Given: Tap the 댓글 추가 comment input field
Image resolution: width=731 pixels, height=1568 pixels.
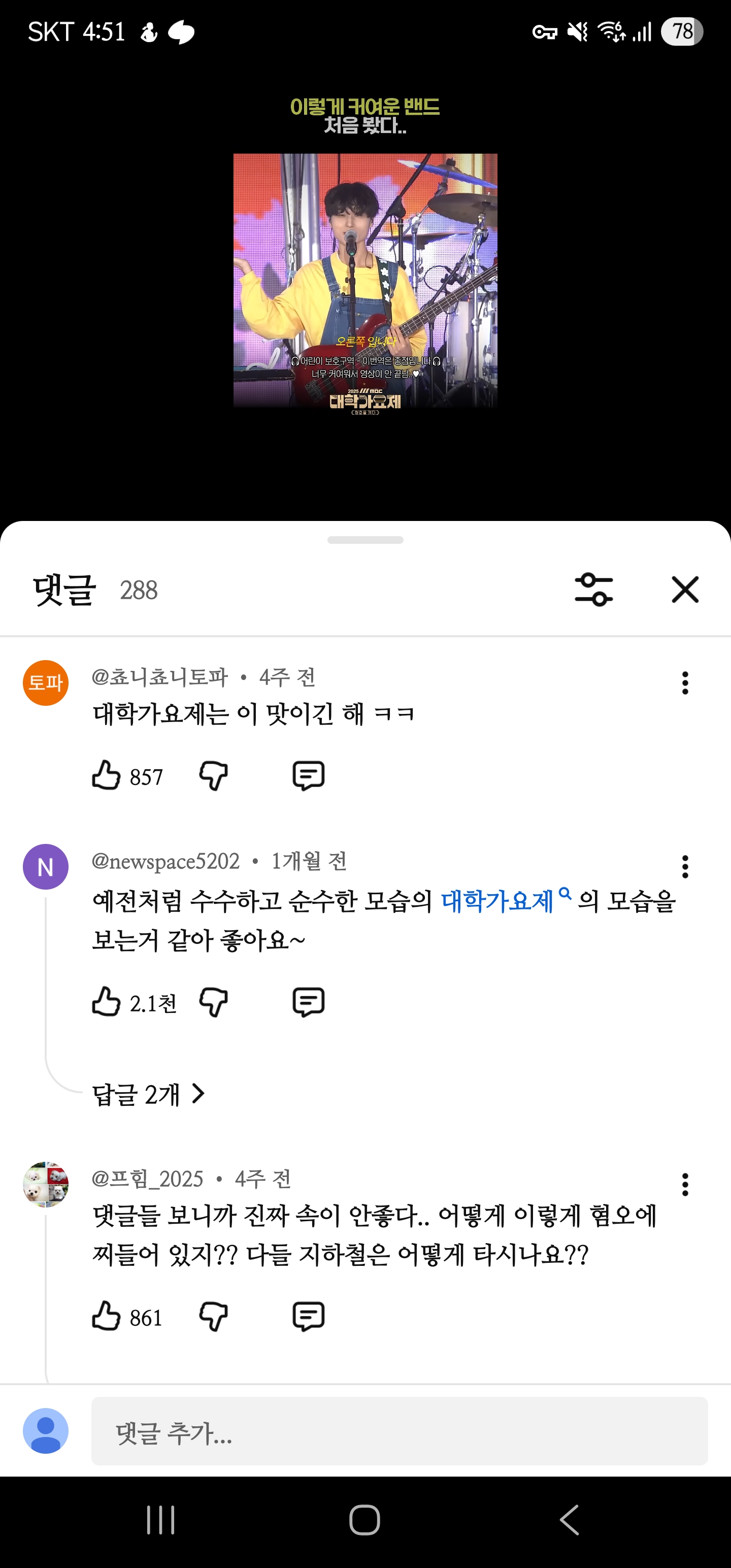Looking at the screenshot, I should [x=400, y=1431].
